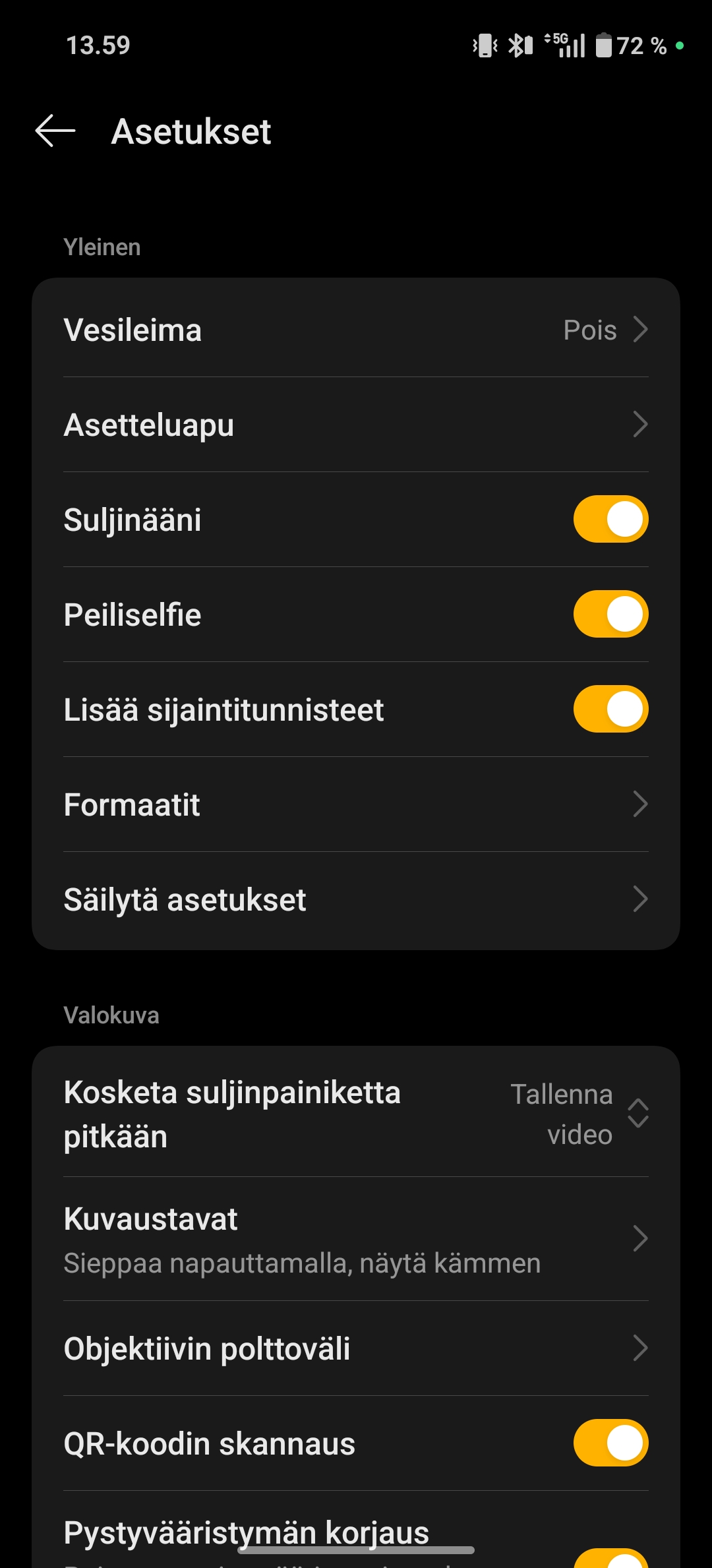Switch off QR-koodin skannaus
Viewport: 712px width, 1568px height.
(610, 1443)
